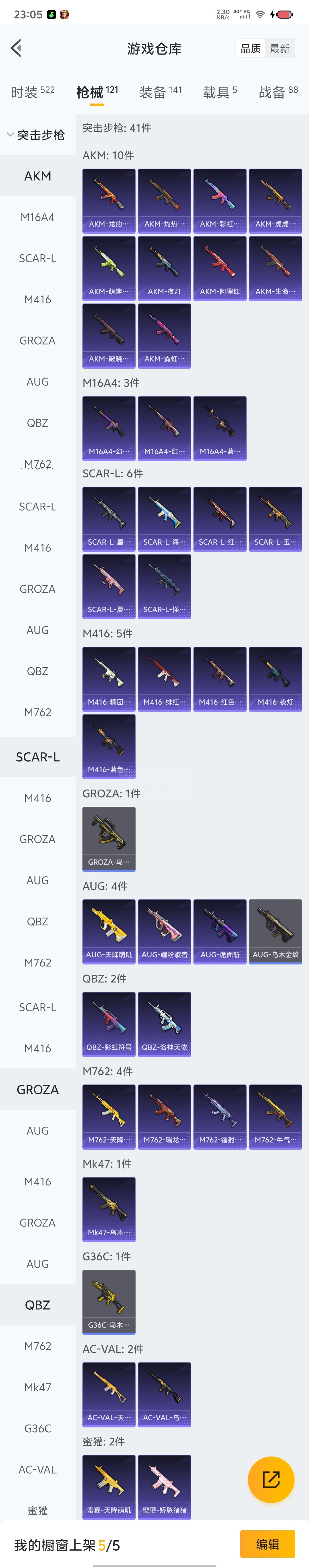Switch to the 装备 tab
The image size is (309, 1568).
pyautogui.click(x=160, y=92)
